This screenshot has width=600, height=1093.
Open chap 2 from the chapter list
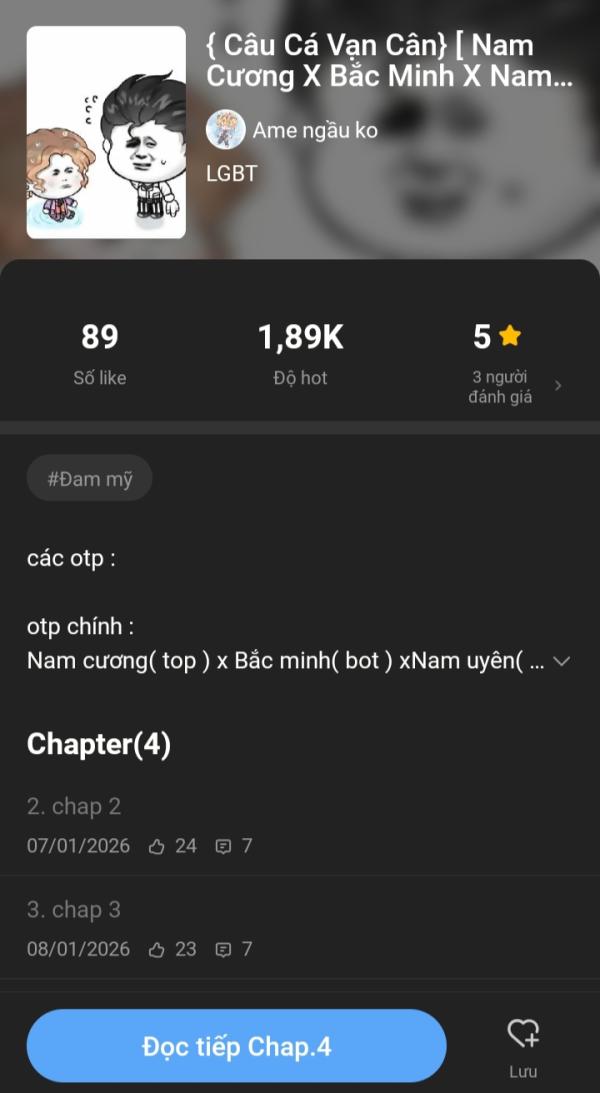point(300,825)
